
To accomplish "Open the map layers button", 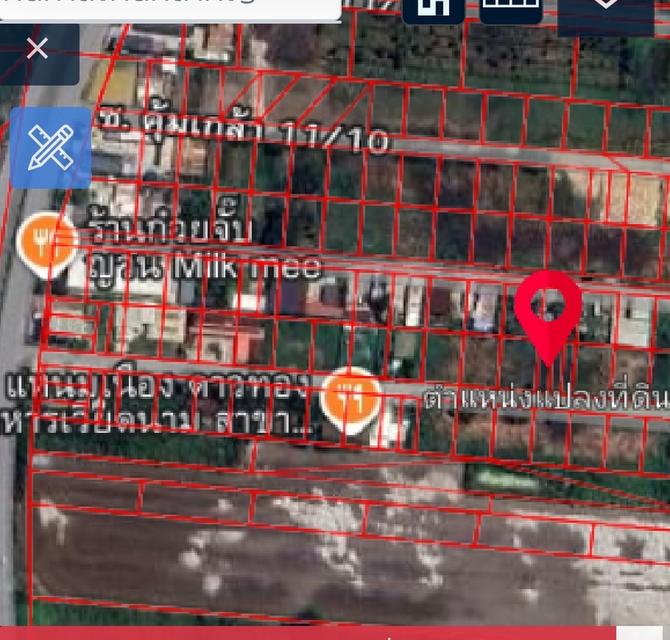I will 605,8.
